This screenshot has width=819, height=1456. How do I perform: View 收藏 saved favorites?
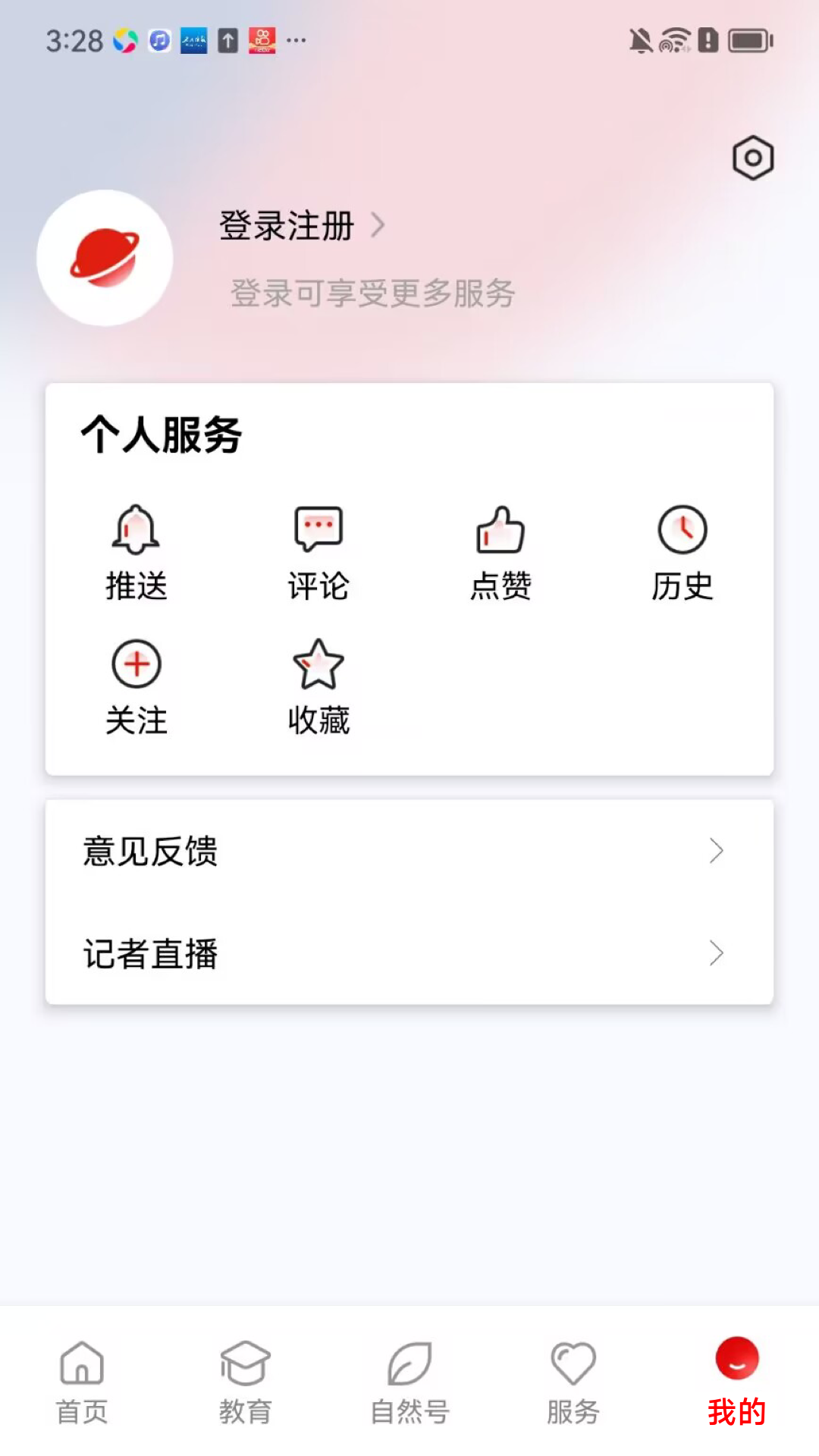click(x=318, y=686)
